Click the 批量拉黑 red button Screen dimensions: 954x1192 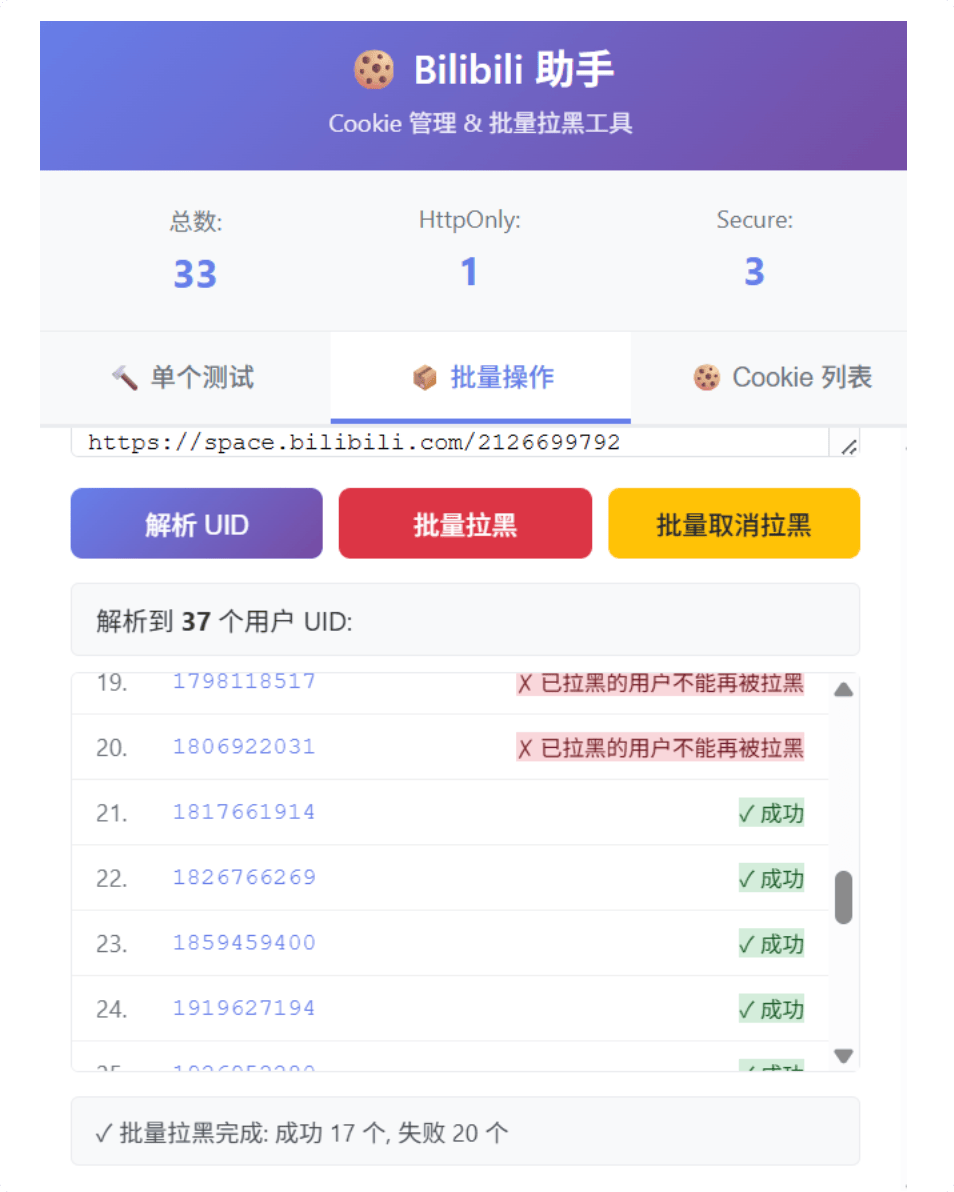tap(465, 522)
